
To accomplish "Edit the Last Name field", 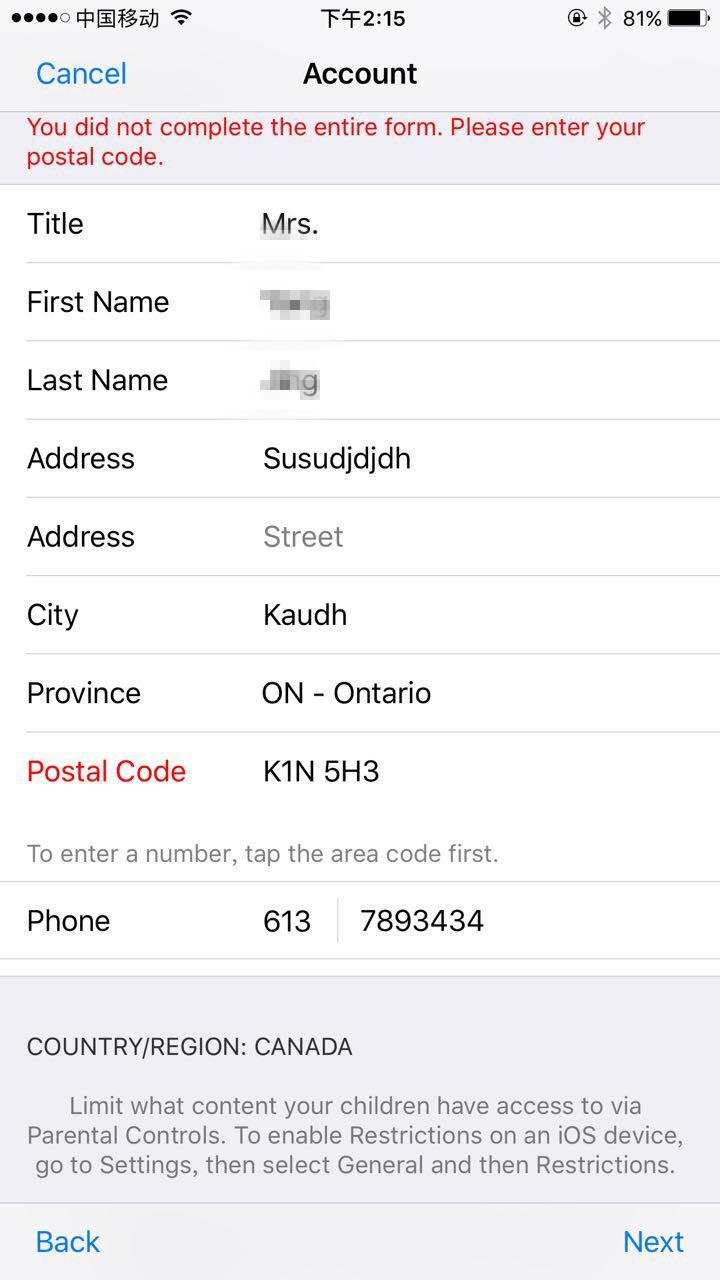I will [292, 381].
